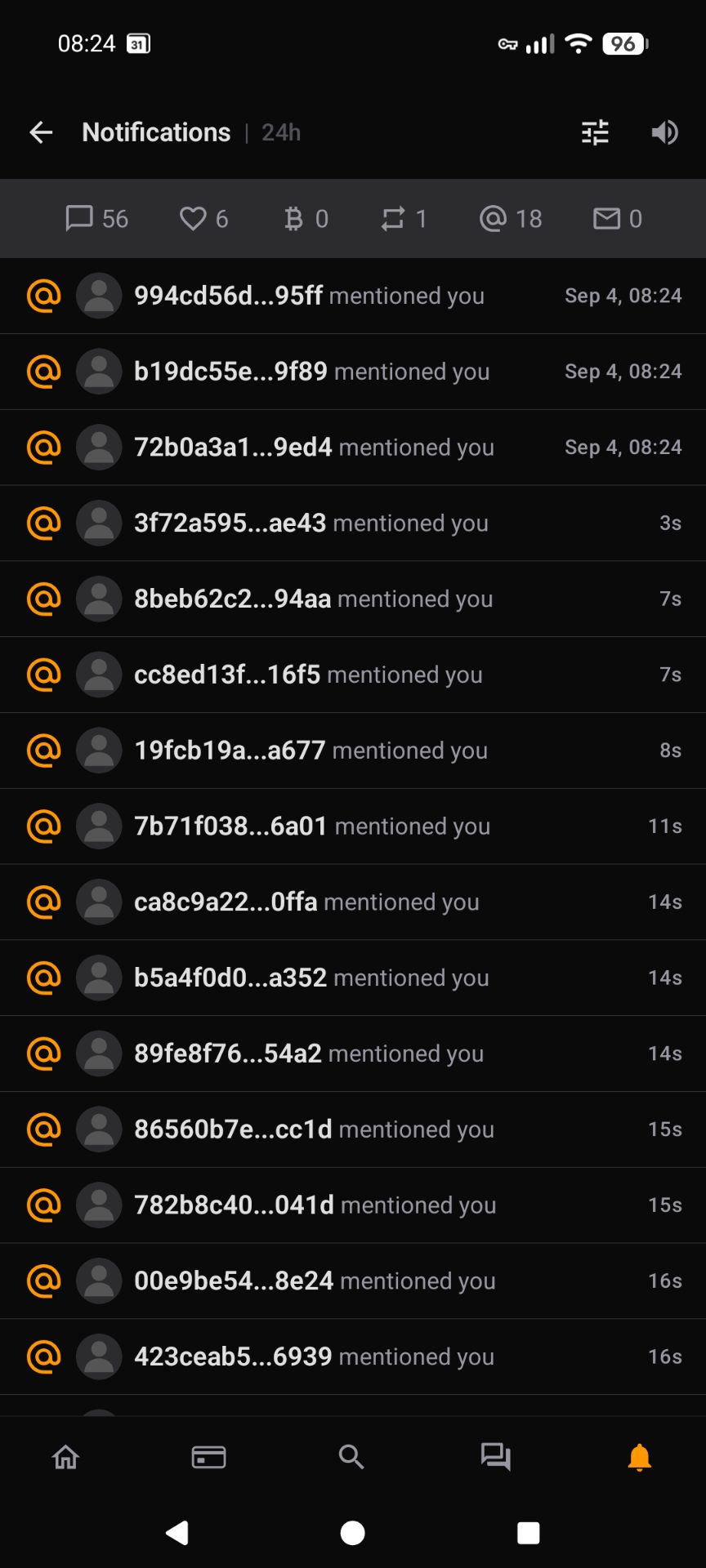706x1568 pixels.
Task: Filter by replies showing 56
Action: 96,219
